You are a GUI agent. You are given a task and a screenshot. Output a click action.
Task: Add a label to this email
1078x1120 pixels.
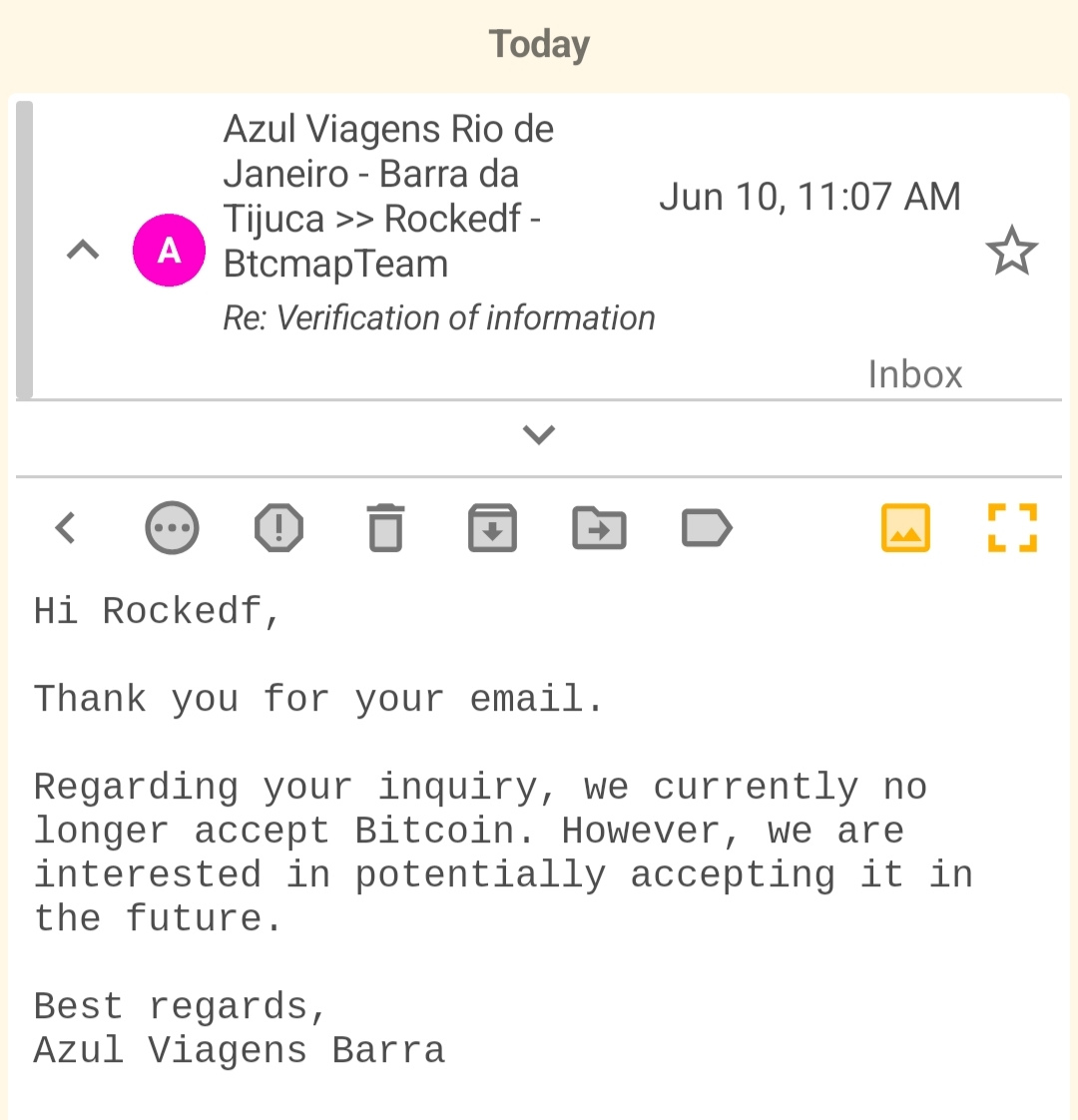point(707,527)
